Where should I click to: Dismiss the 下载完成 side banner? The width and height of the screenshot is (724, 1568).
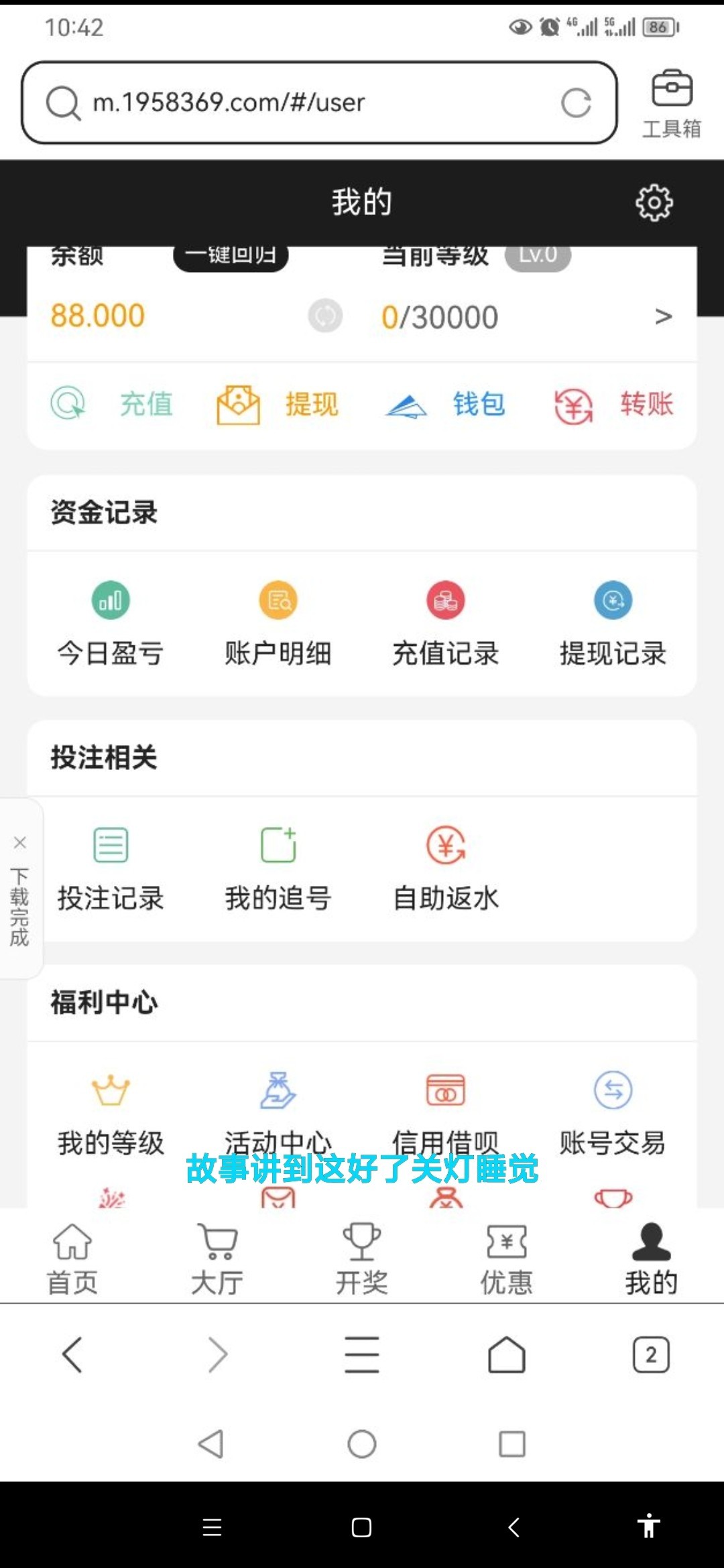[20, 842]
